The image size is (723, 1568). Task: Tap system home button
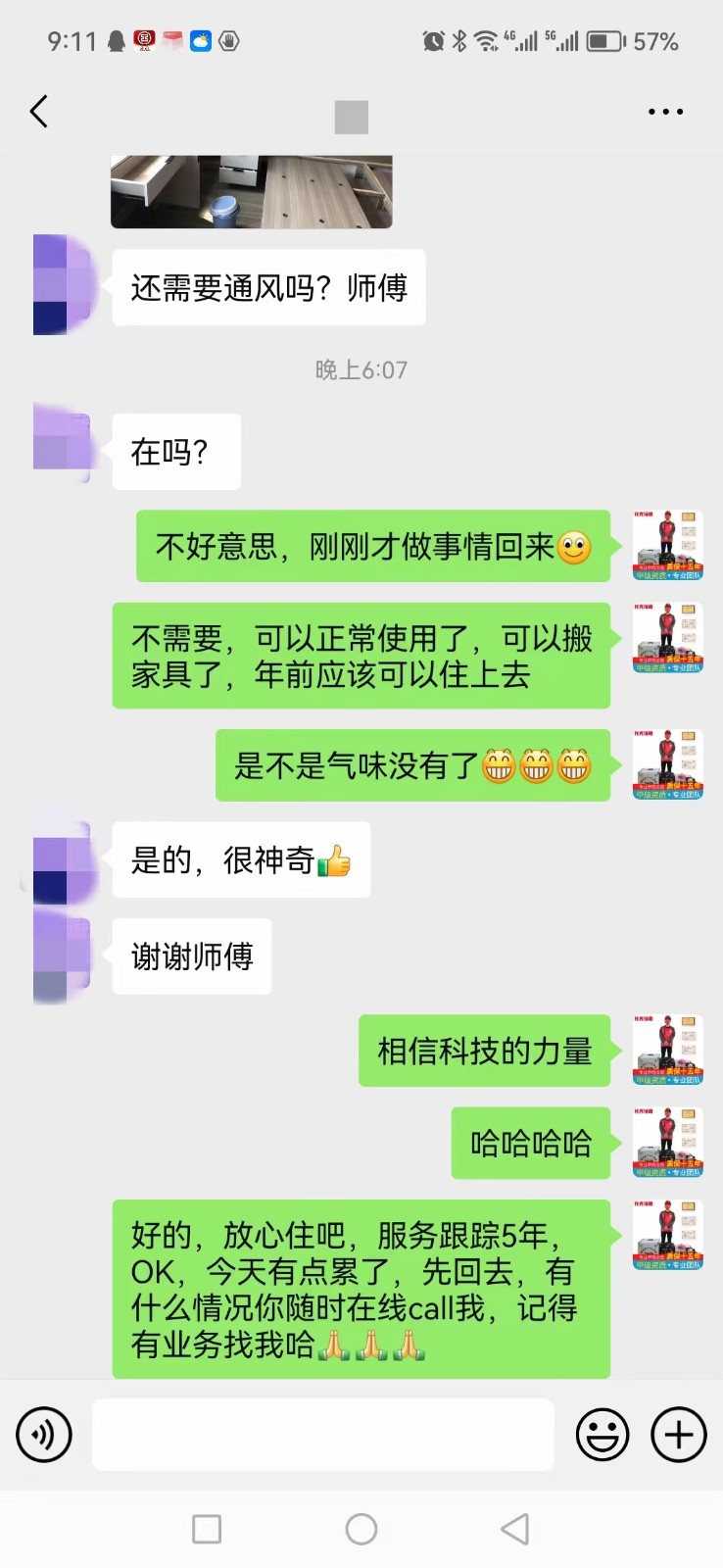point(361,1529)
